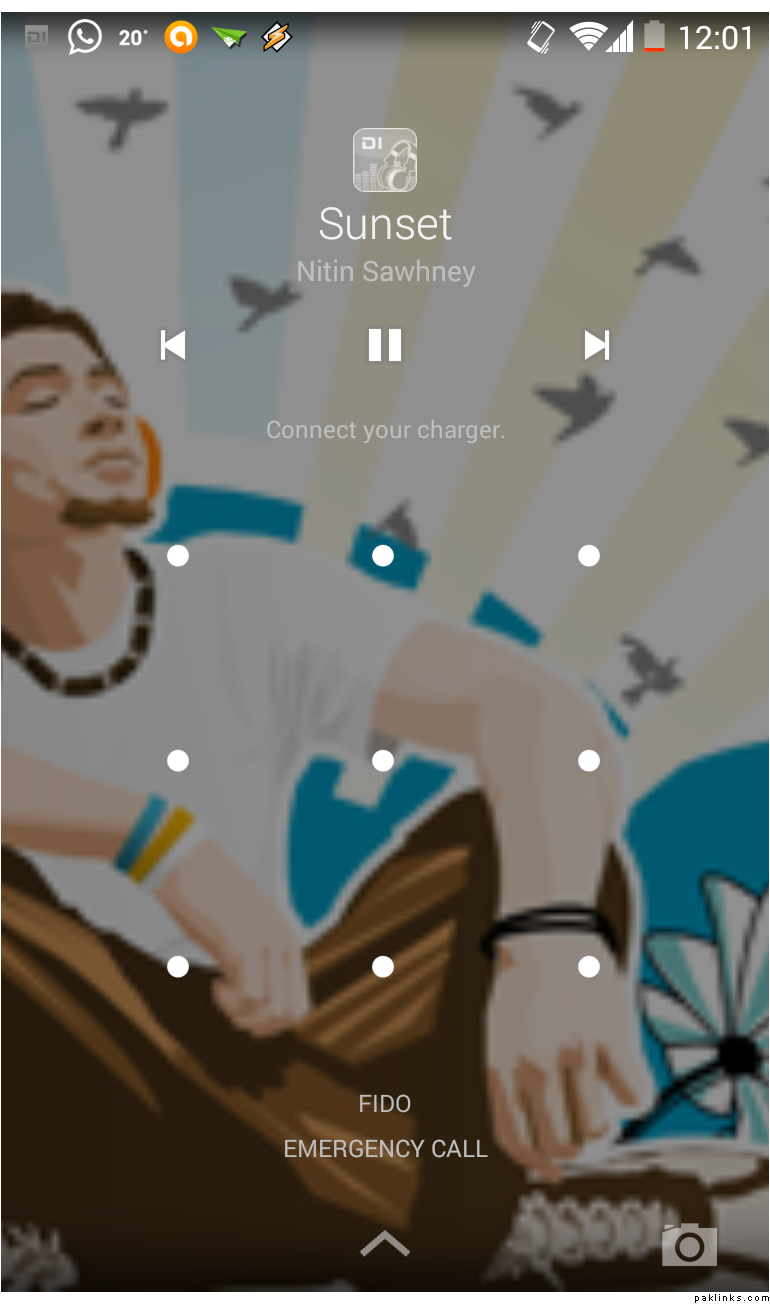Pause the song Sunset
Viewport: 770px width, 1304px height.
pos(385,345)
